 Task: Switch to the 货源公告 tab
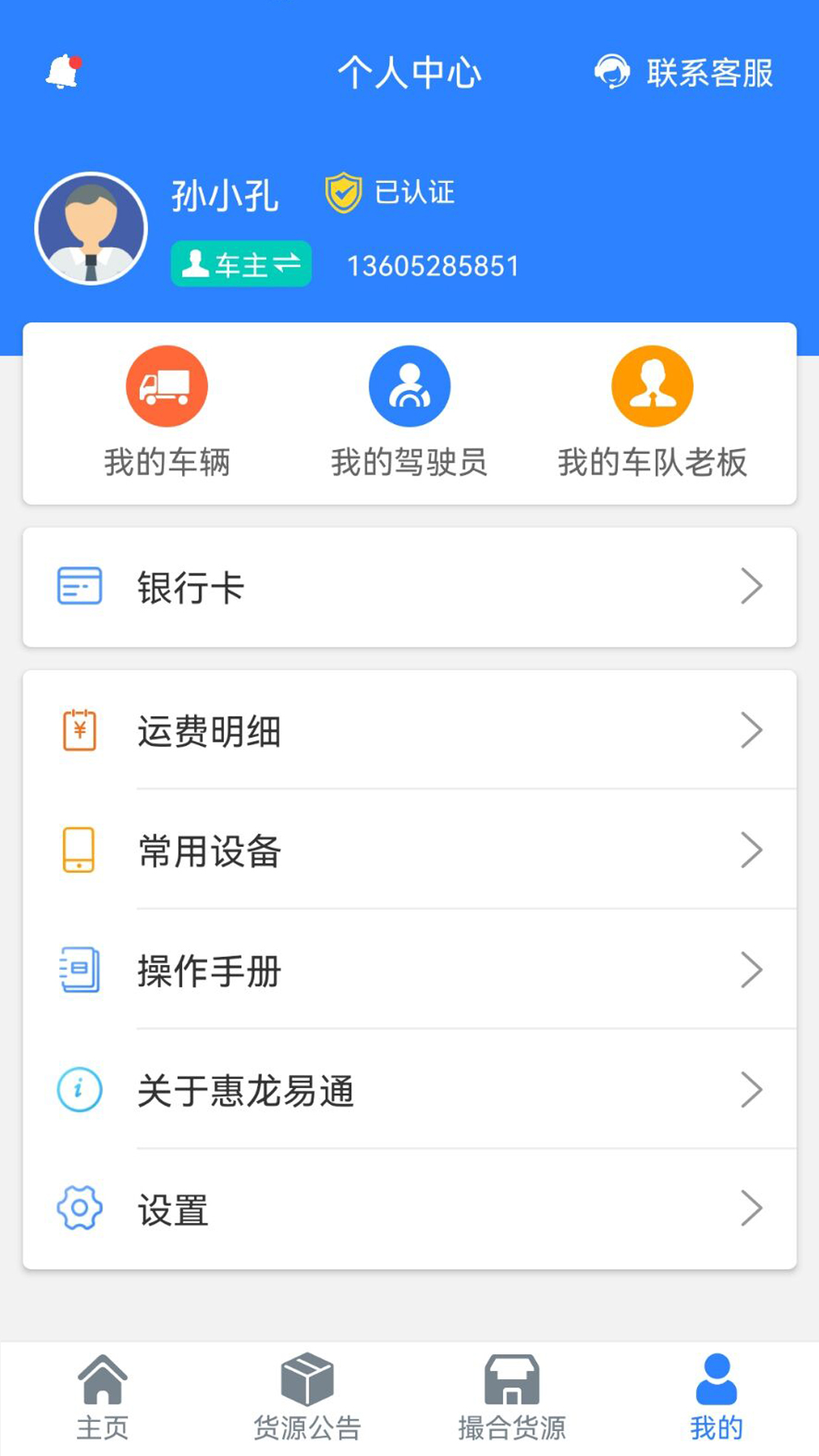tap(307, 1397)
